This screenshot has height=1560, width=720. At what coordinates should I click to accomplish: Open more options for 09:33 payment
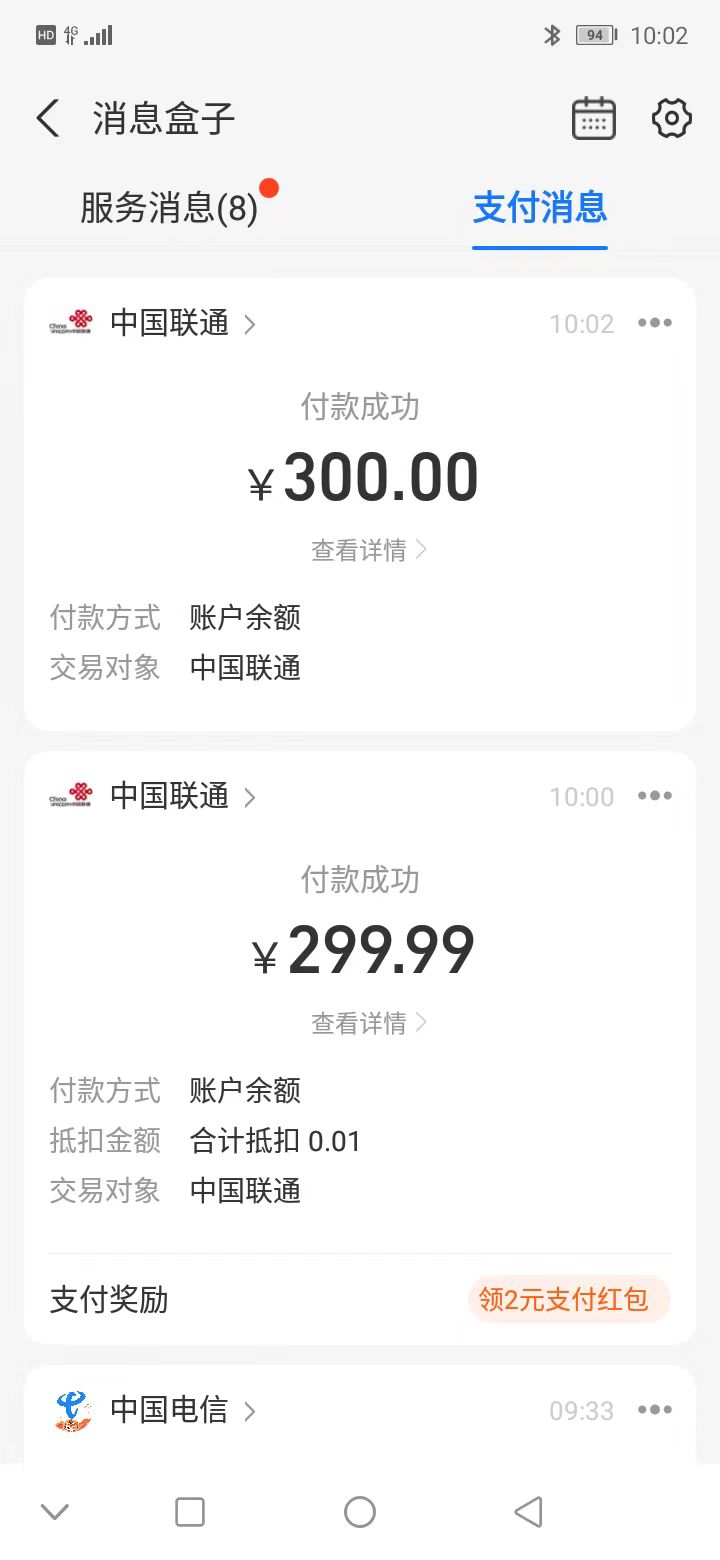click(x=655, y=1410)
